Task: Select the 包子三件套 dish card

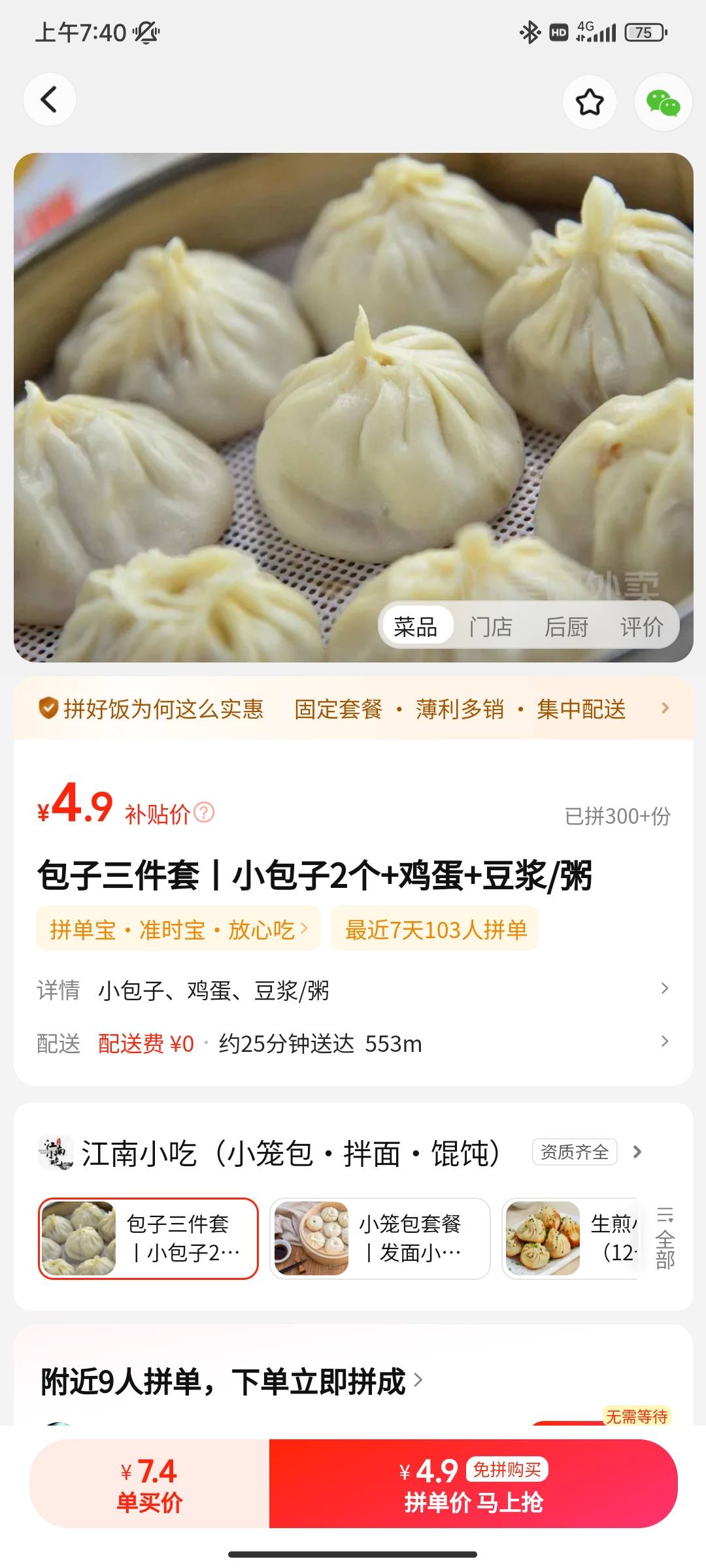Action: click(148, 1238)
